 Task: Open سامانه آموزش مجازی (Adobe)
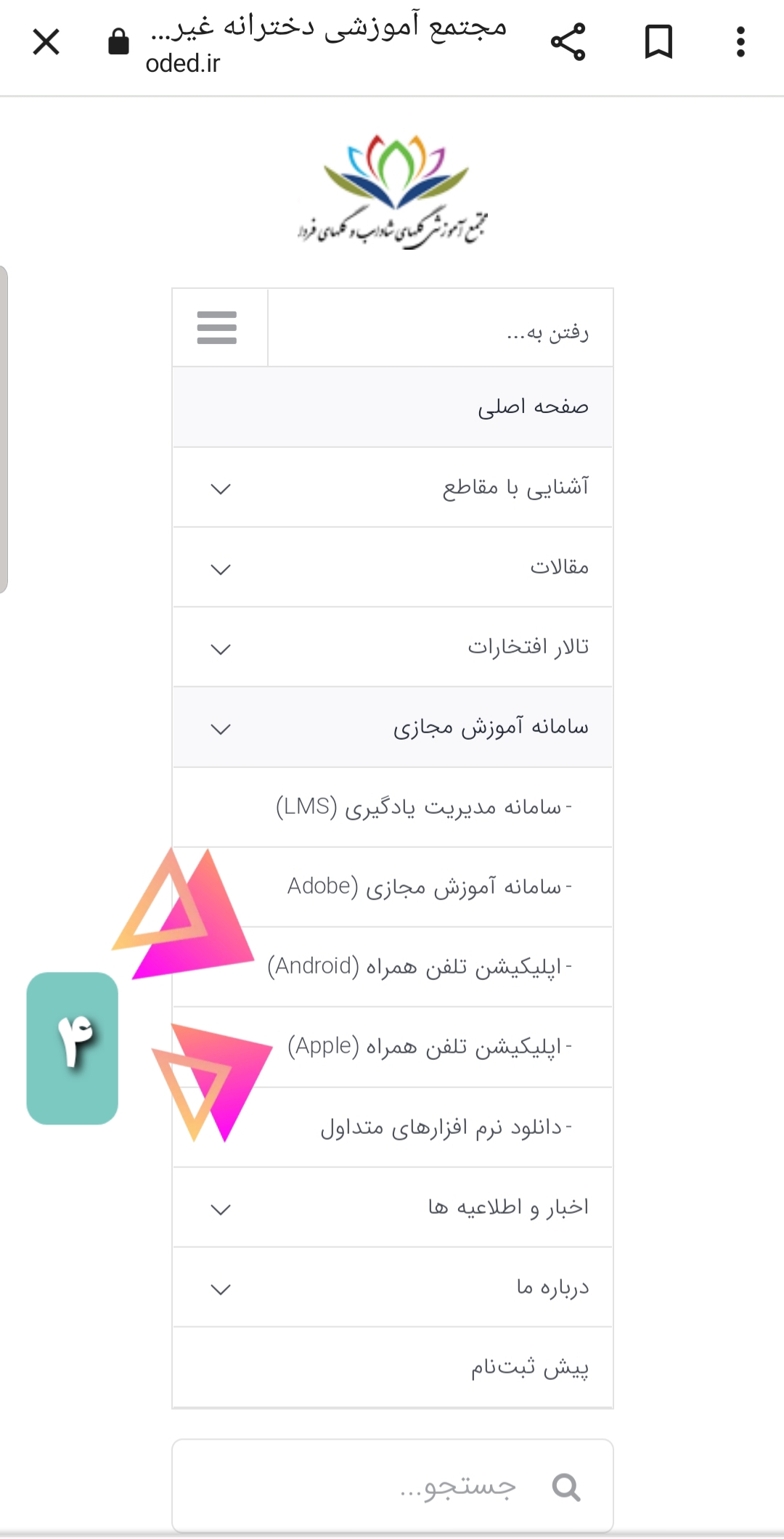(430, 887)
